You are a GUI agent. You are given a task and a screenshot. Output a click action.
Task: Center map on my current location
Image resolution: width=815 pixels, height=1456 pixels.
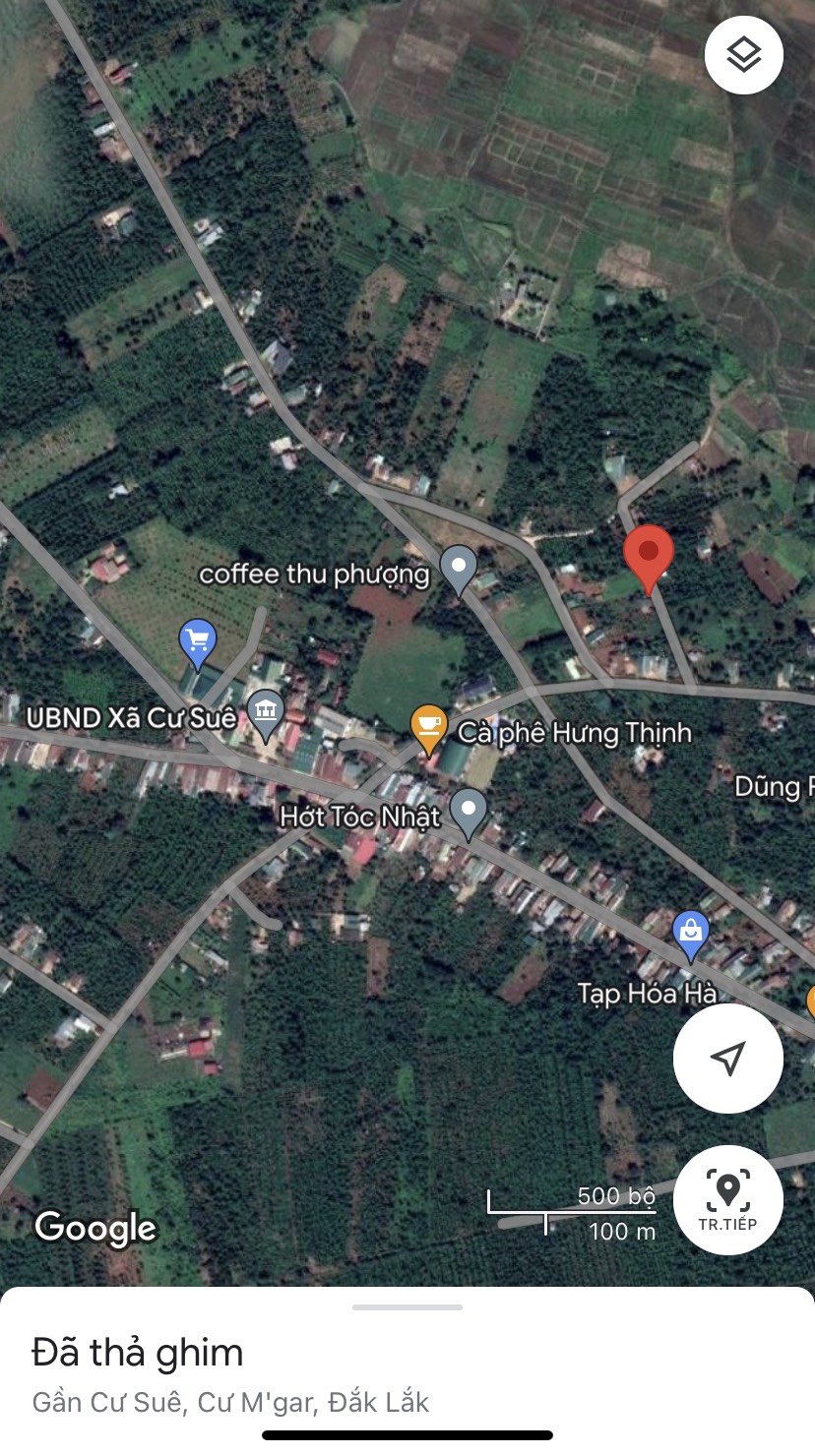click(x=728, y=1059)
